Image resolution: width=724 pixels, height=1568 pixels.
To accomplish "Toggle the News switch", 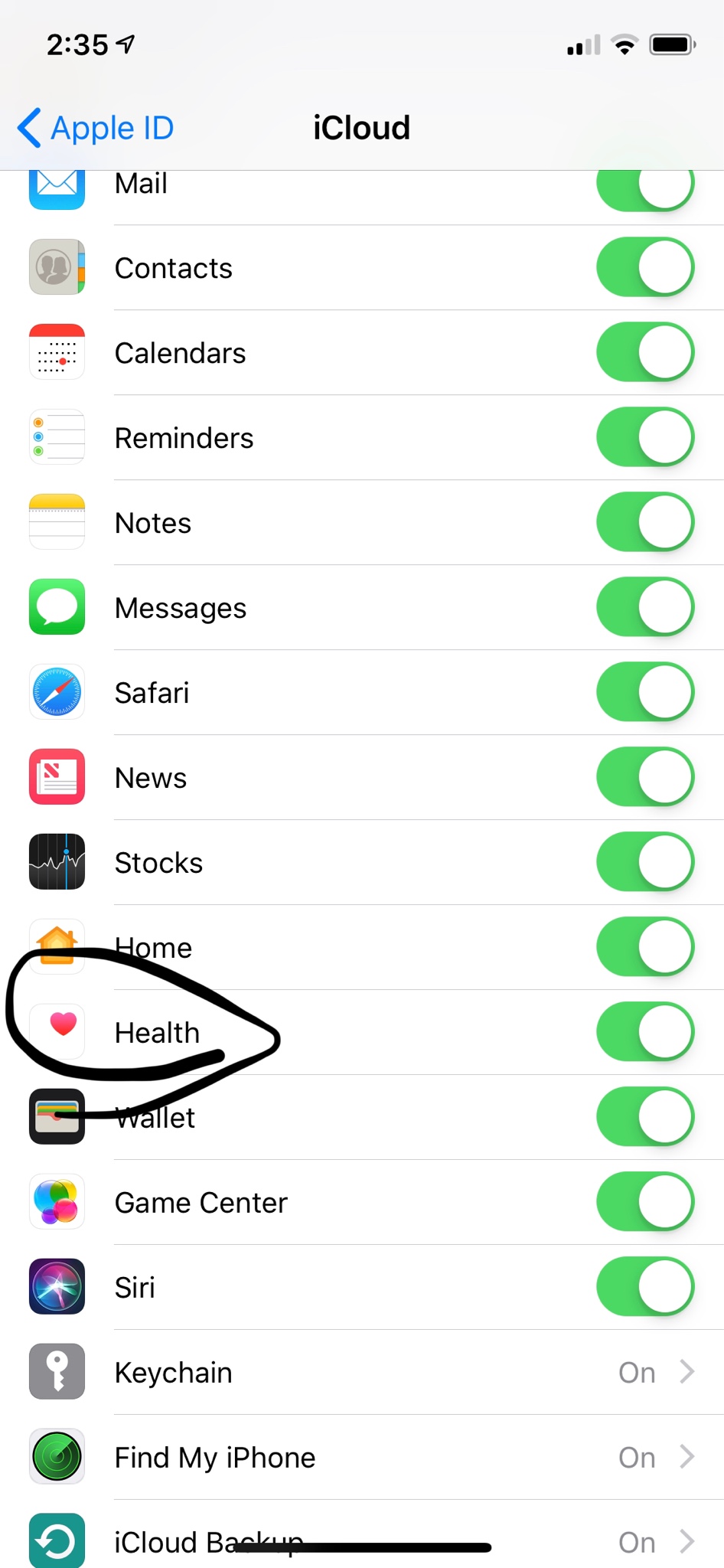I will (644, 777).
